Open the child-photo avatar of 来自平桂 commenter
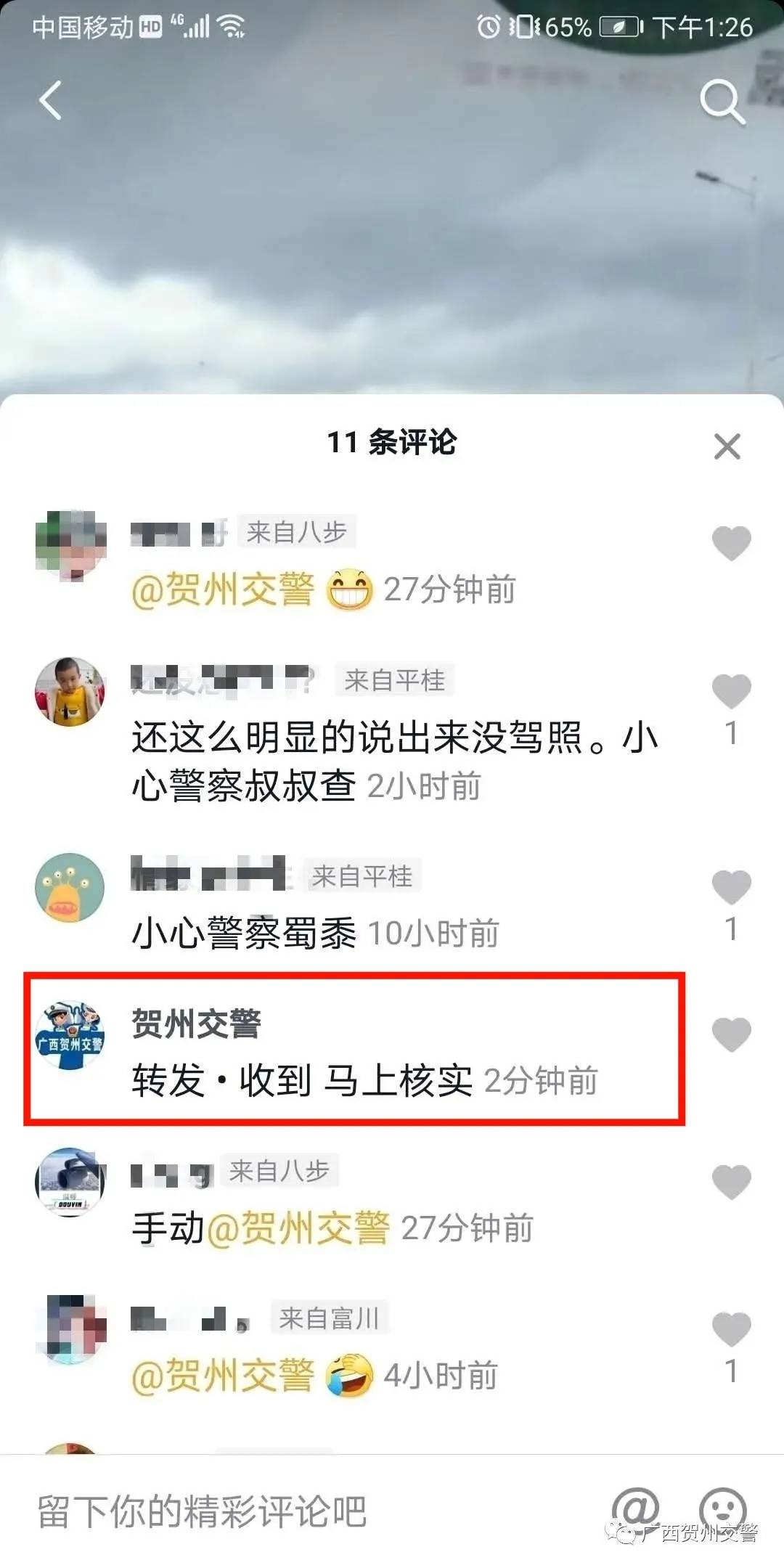 (x=70, y=691)
